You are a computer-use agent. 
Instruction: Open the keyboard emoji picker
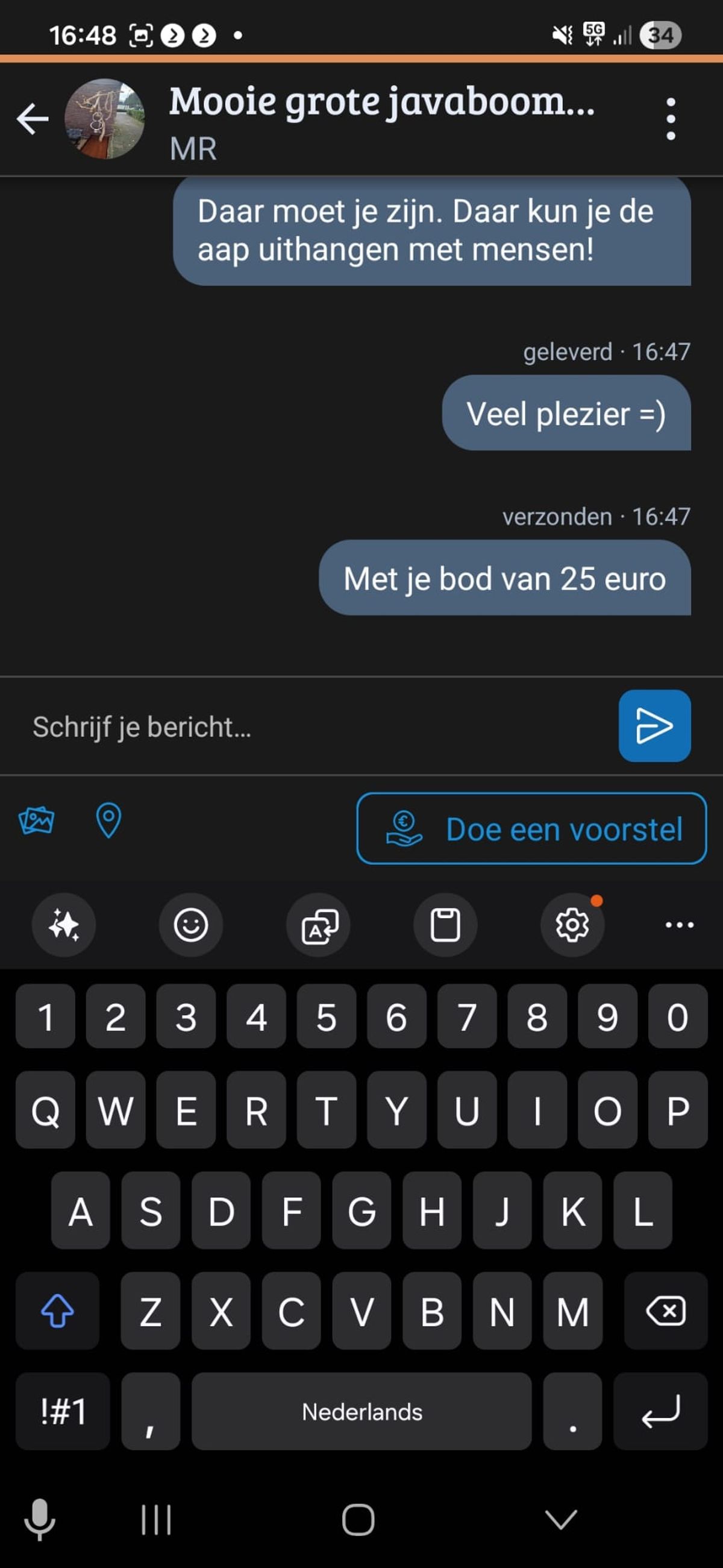pos(190,925)
